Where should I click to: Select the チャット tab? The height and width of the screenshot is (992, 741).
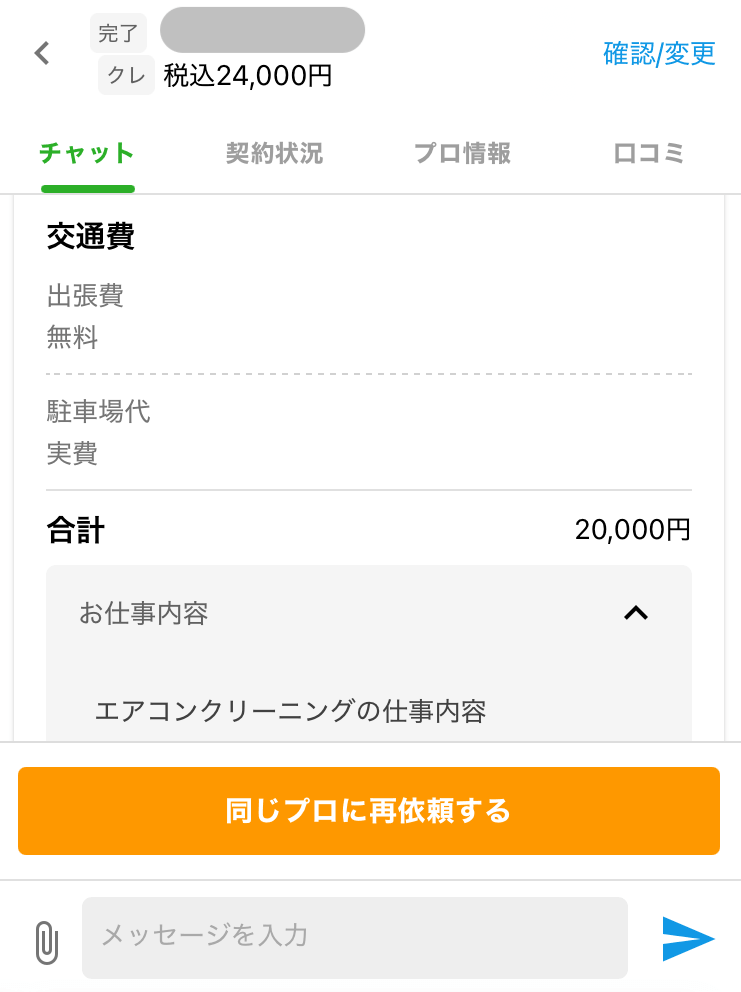click(x=87, y=153)
